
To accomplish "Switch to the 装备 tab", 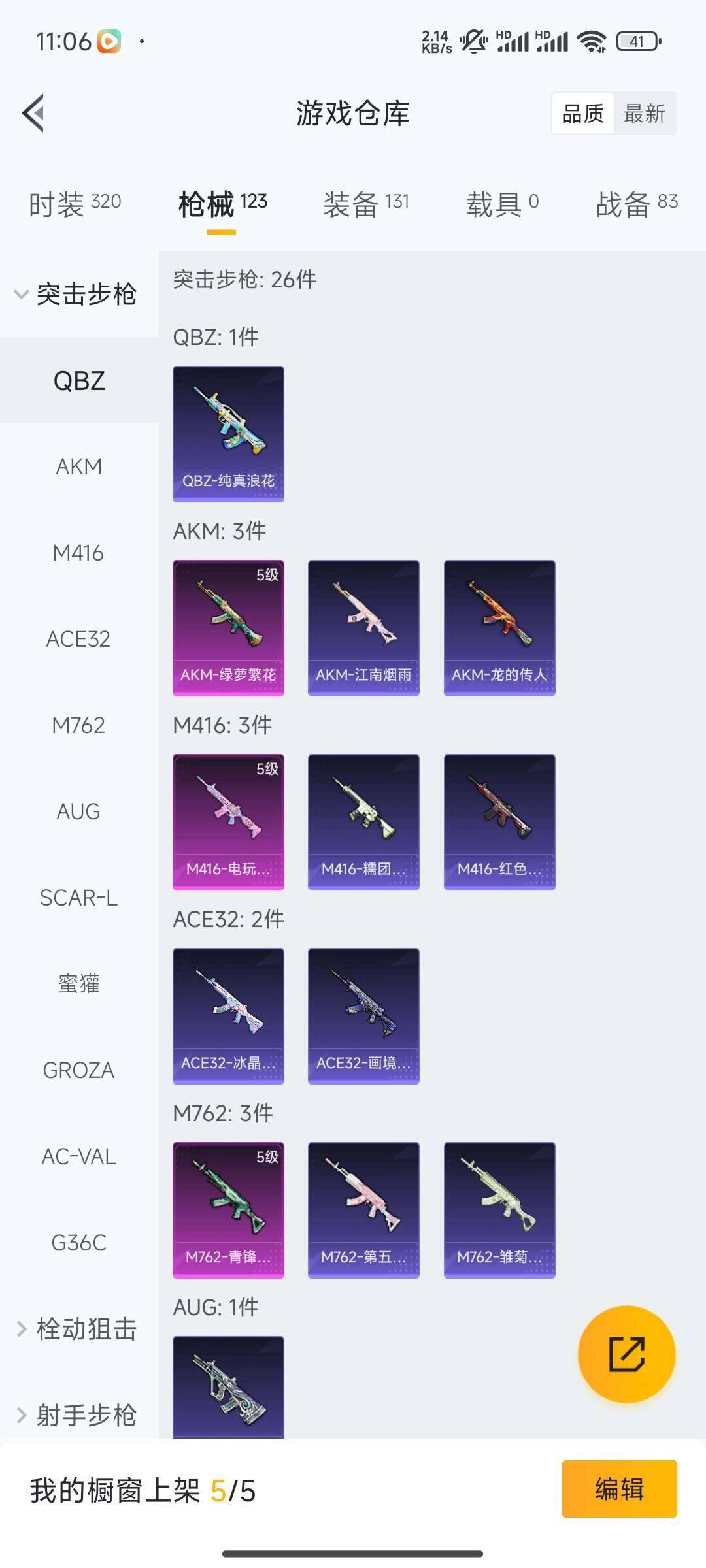I will click(x=365, y=204).
